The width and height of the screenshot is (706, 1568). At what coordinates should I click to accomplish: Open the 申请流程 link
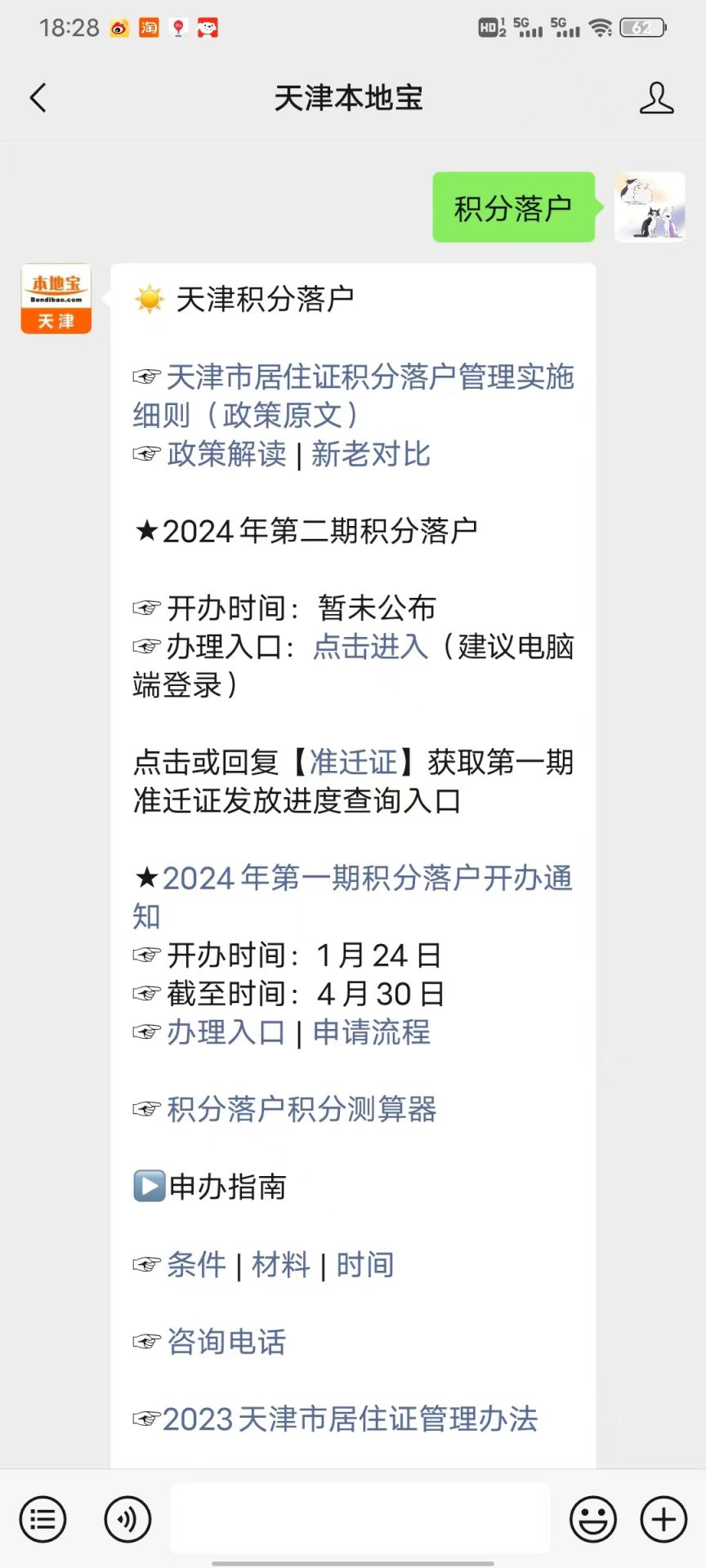[x=372, y=1032]
